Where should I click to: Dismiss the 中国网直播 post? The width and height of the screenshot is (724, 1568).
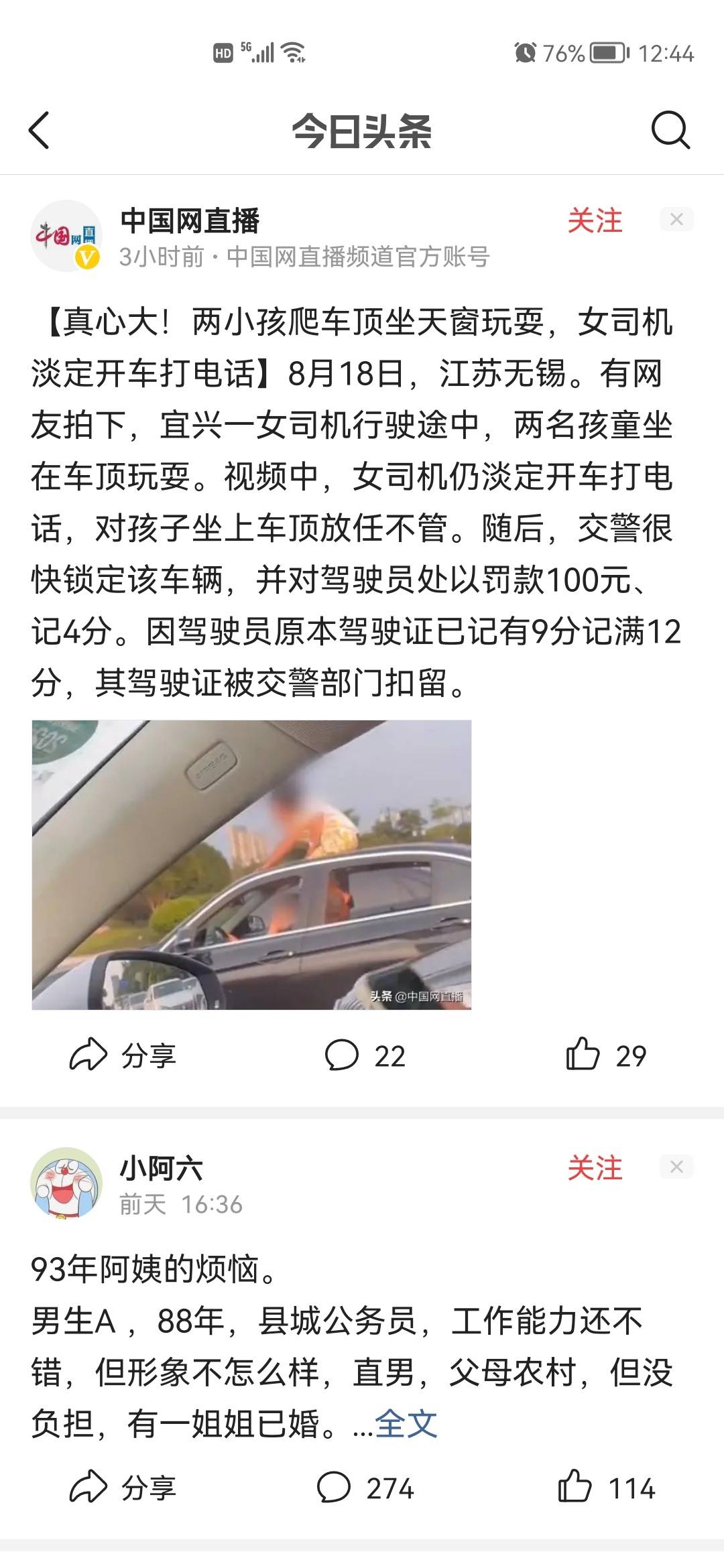676,220
